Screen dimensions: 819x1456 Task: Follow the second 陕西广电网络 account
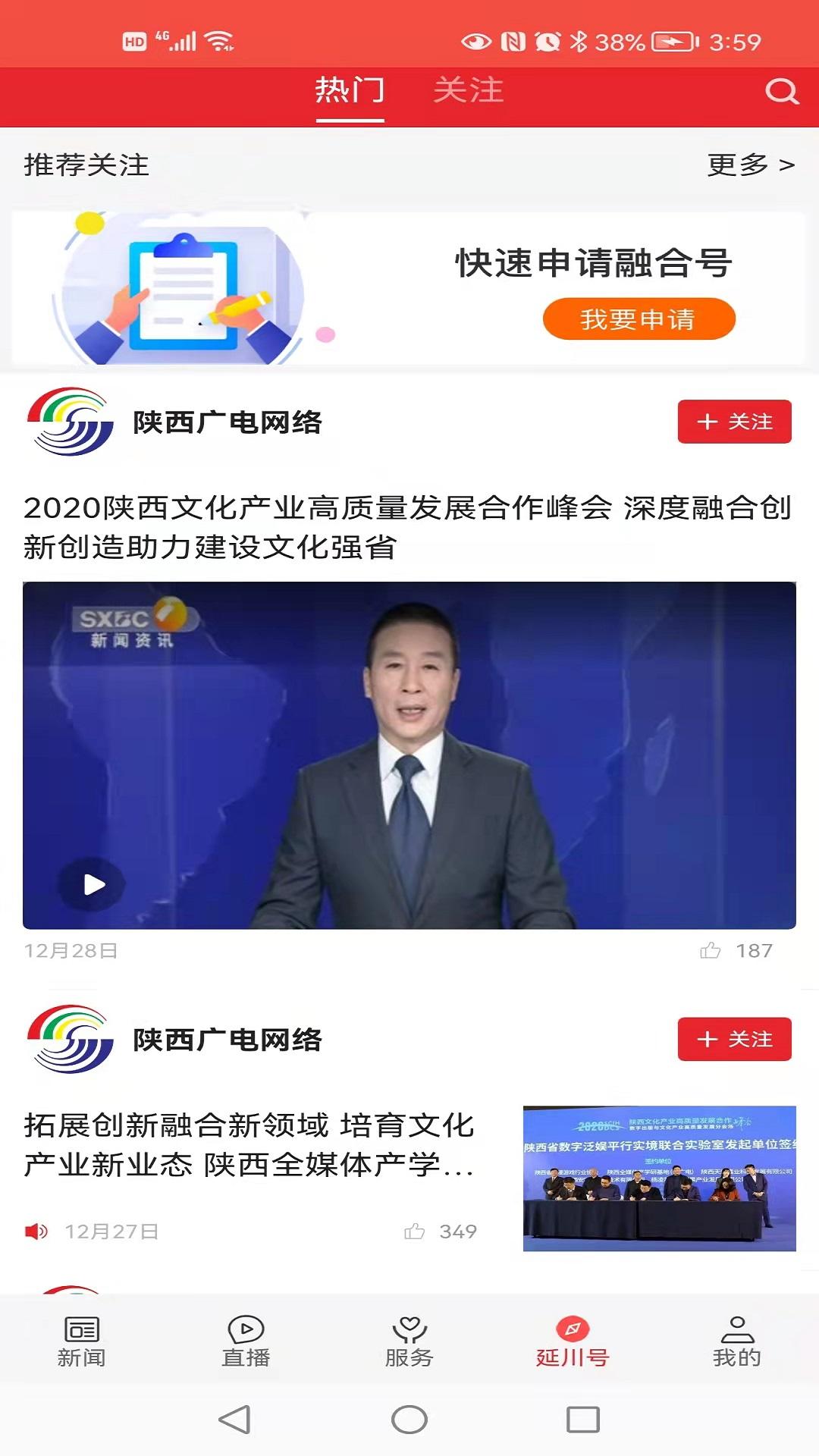click(x=733, y=1039)
